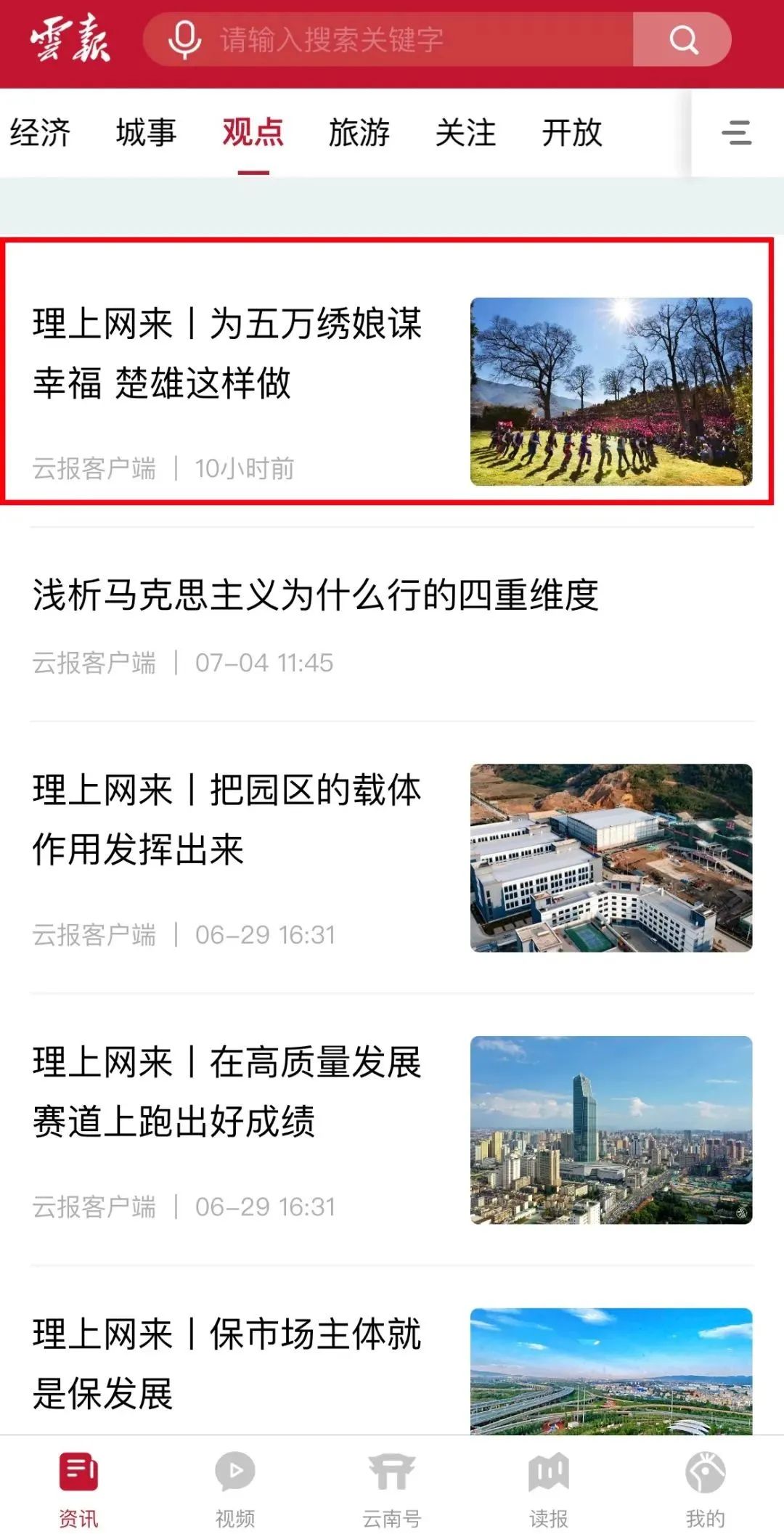Tap the voice search microphone icon
Image resolution: width=784 pixels, height=1534 pixels.
coord(184,40)
